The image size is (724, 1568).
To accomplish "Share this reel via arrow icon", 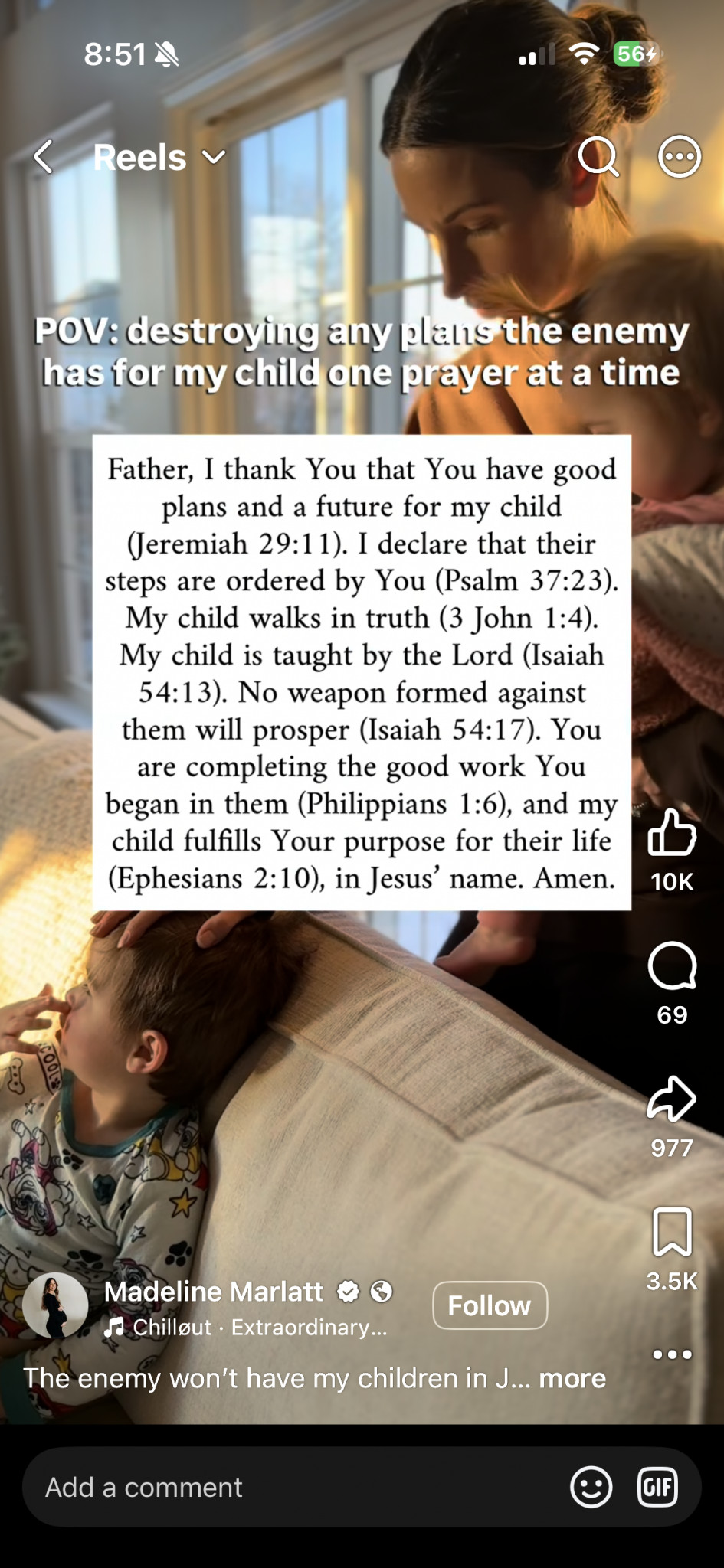I will [672, 1099].
